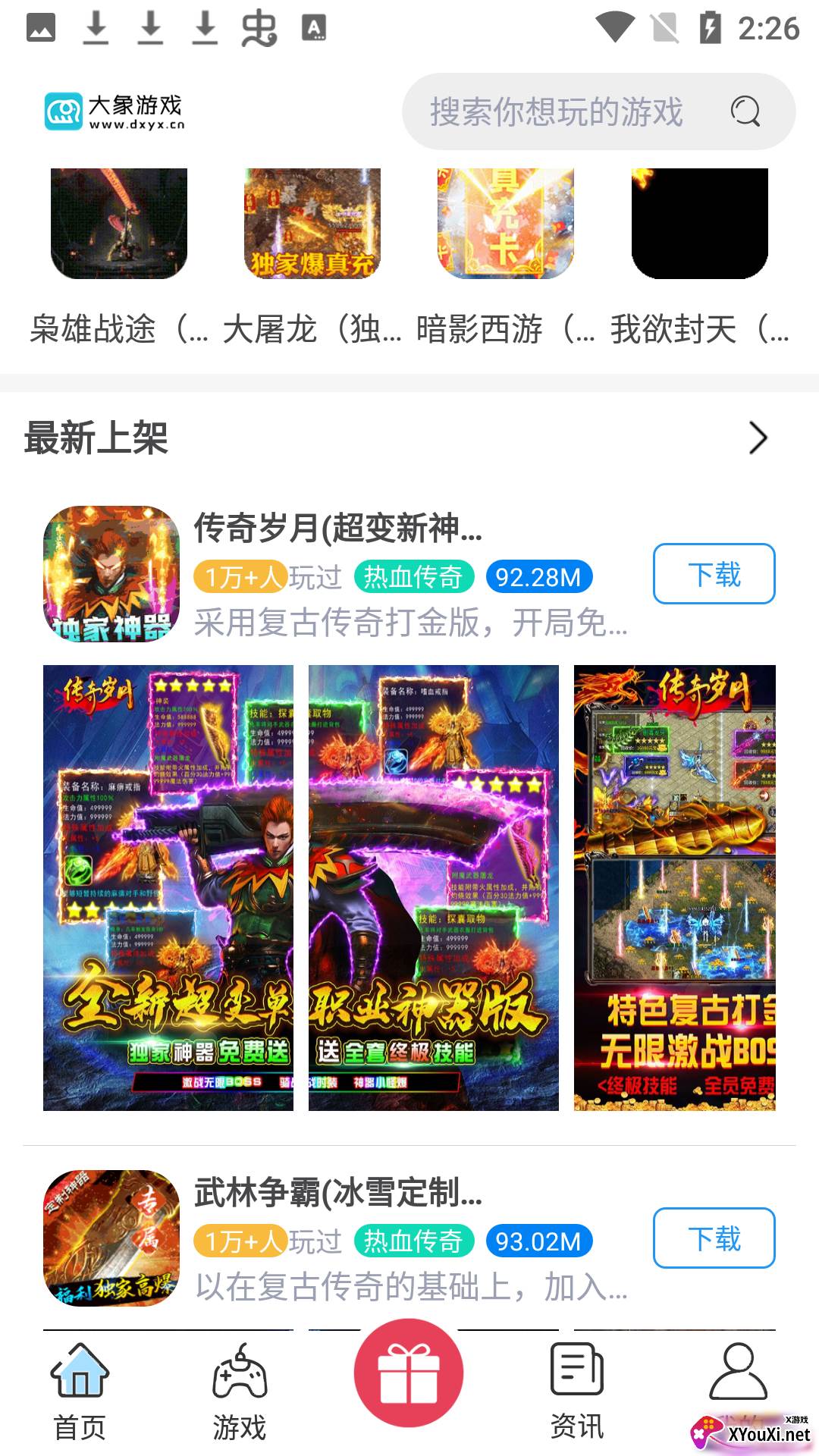819x1456 pixels.
Task: Download 武林争霸 game
Action: 714,1238
